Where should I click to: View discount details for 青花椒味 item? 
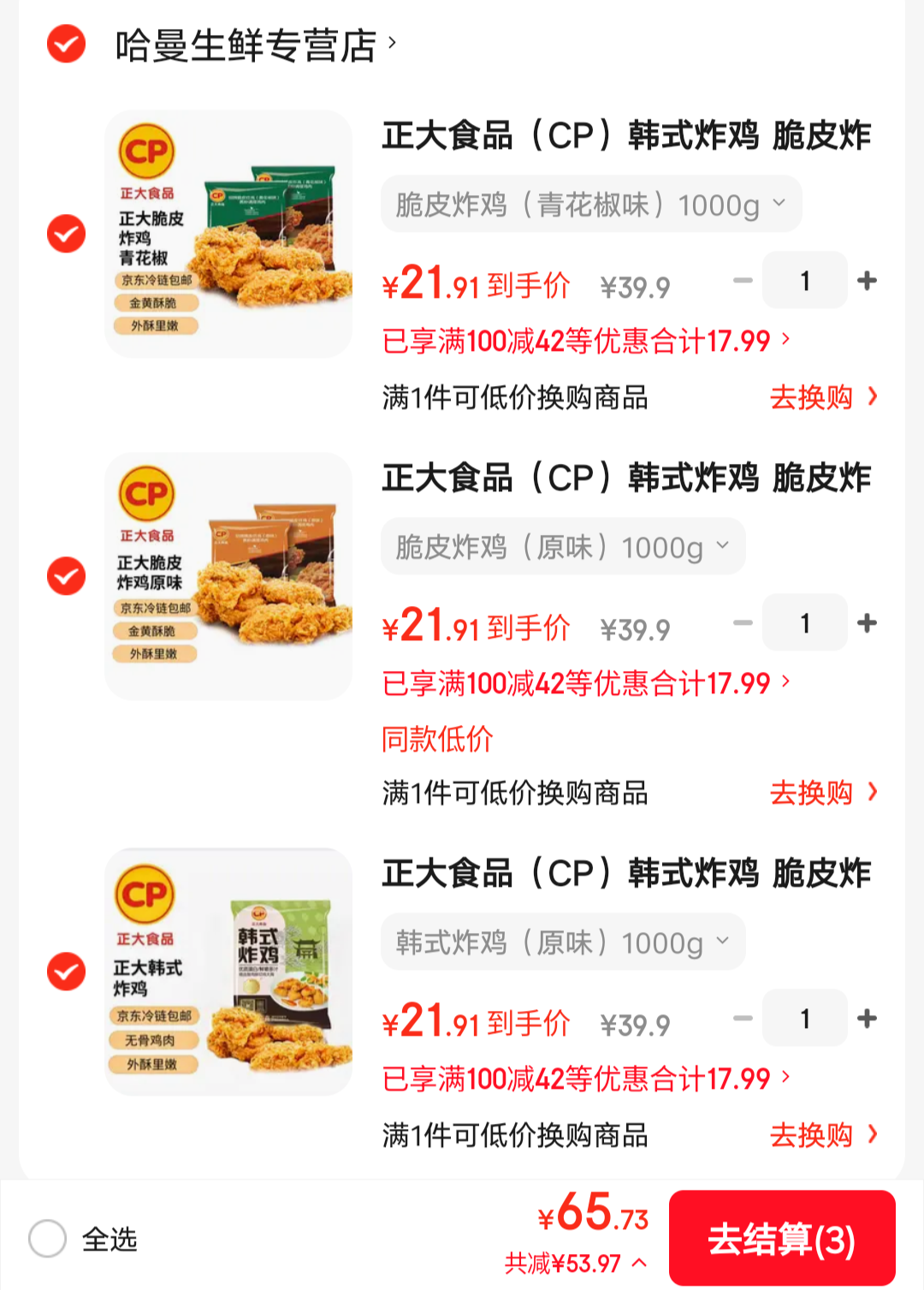[586, 342]
